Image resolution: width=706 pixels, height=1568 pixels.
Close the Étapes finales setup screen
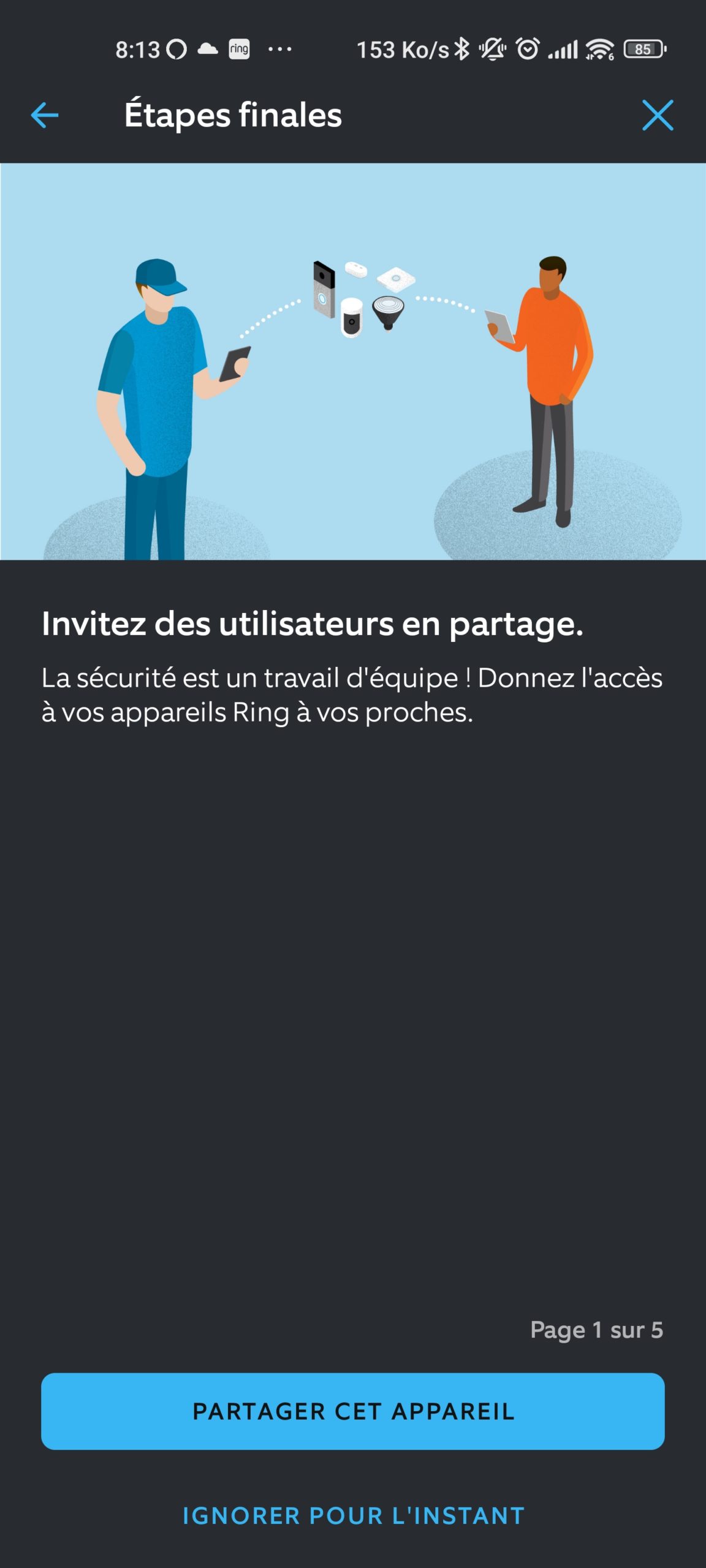point(658,115)
